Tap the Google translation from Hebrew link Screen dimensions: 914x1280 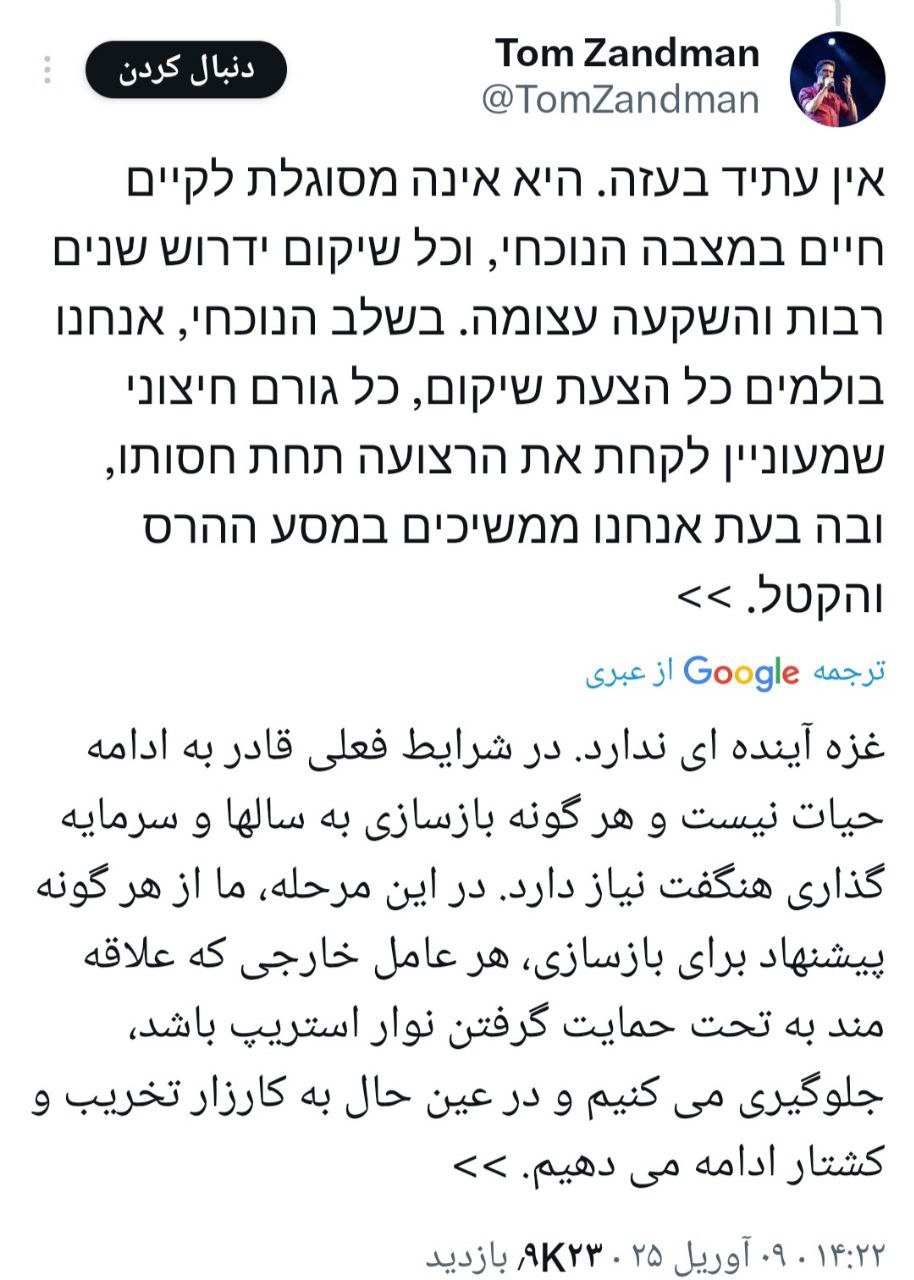click(735, 672)
